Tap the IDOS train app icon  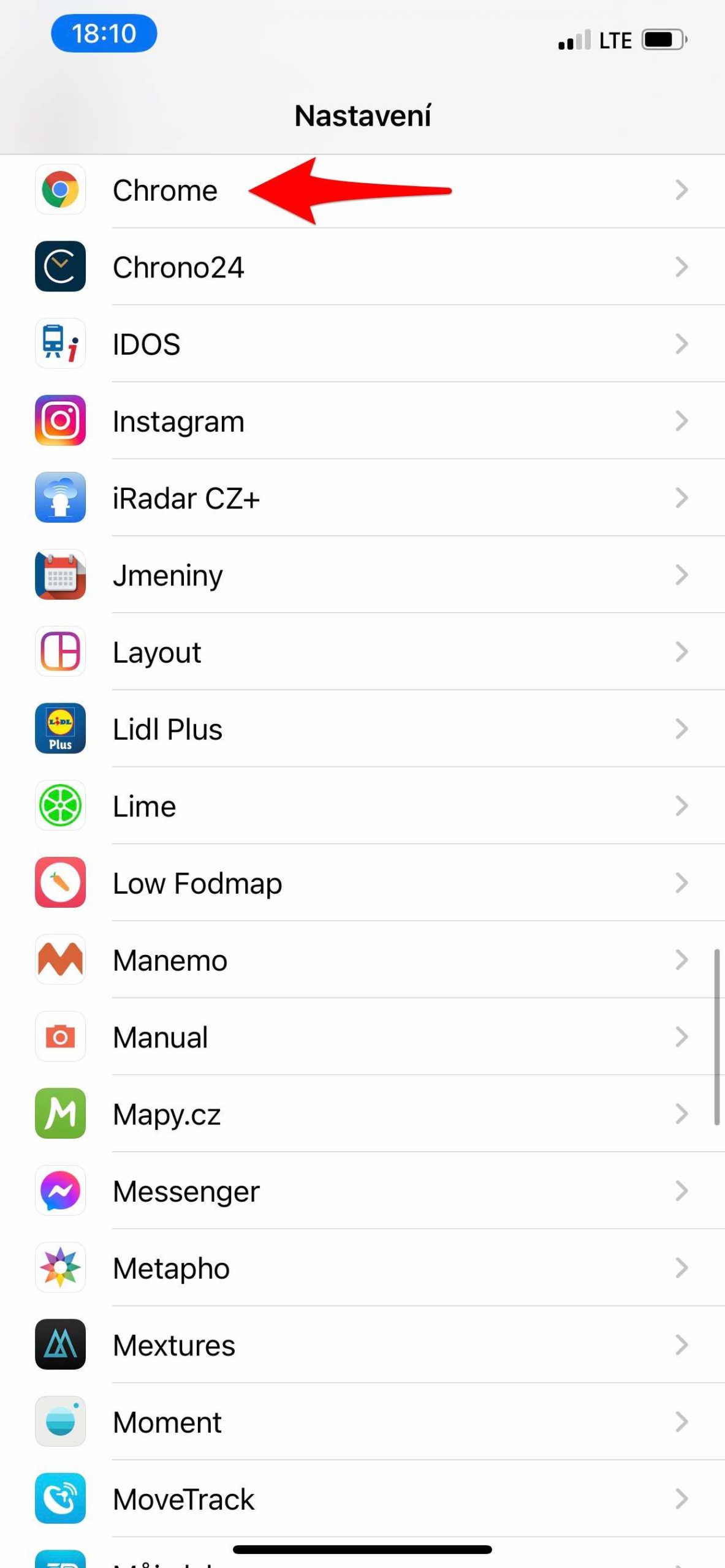60,344
